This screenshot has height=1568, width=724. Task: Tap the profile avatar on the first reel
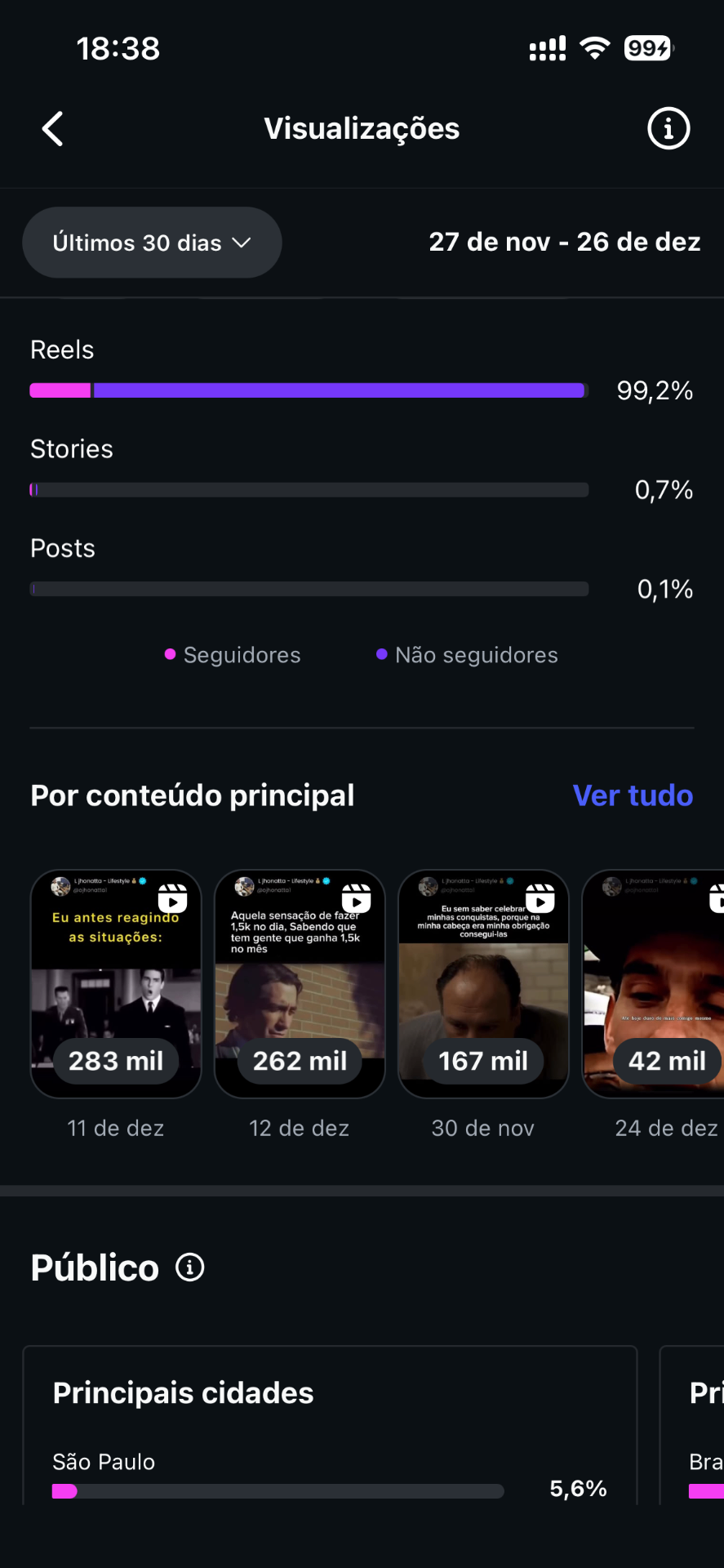[x=61, y=886]
